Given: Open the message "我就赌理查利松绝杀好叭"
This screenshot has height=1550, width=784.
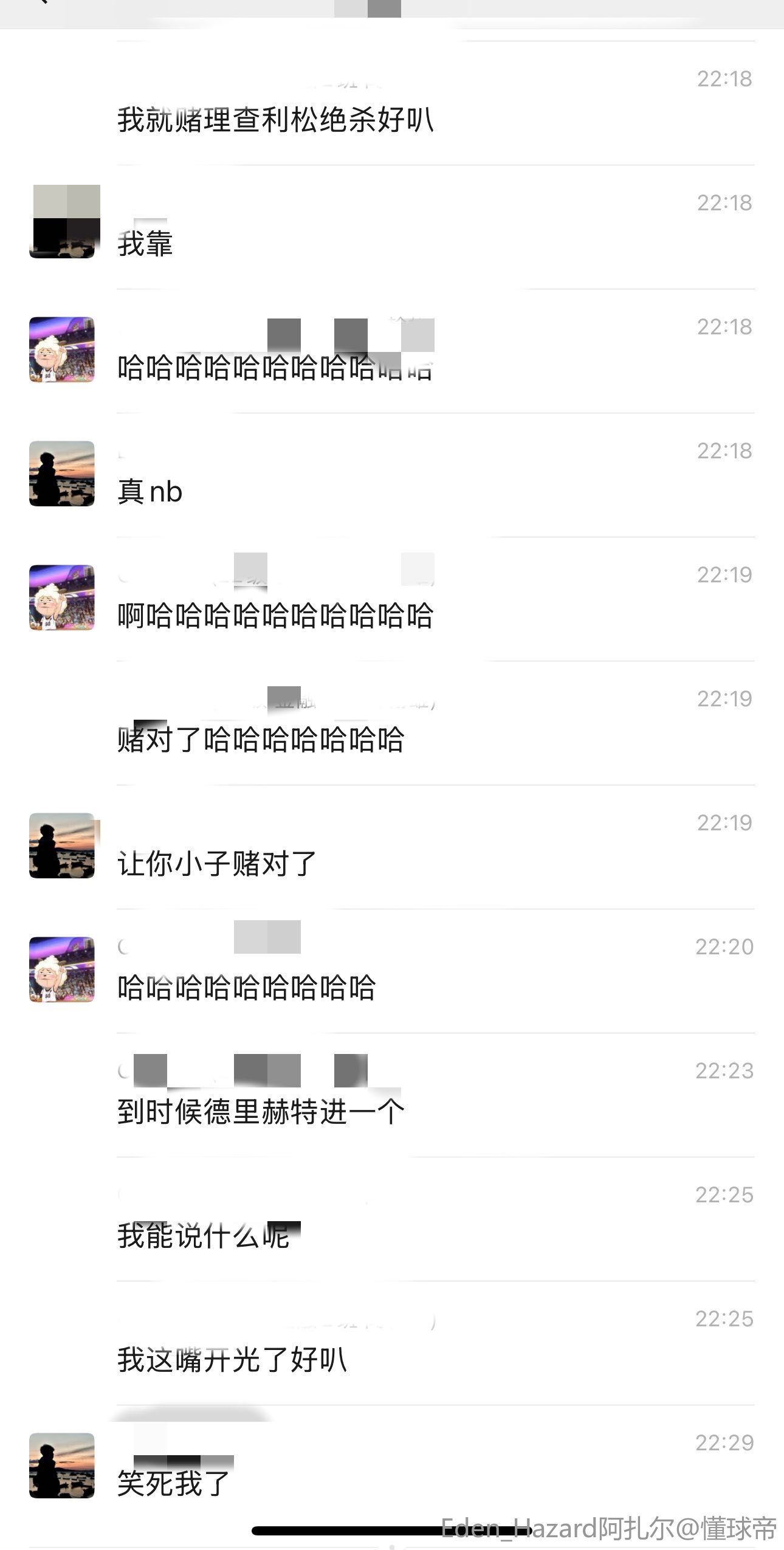Looking at the screenshot, I should pyautogui.click(x=275, y=119).
